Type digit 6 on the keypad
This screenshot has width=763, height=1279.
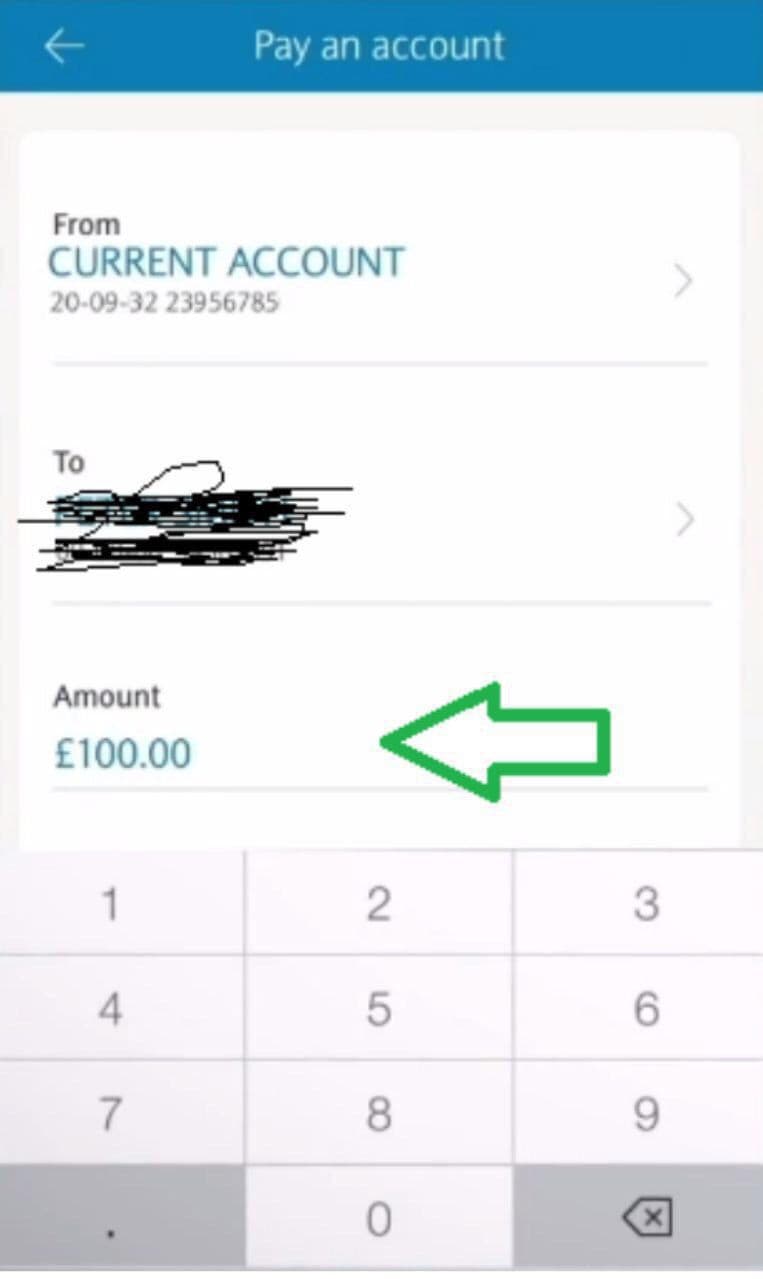[x=646, y=1009]
